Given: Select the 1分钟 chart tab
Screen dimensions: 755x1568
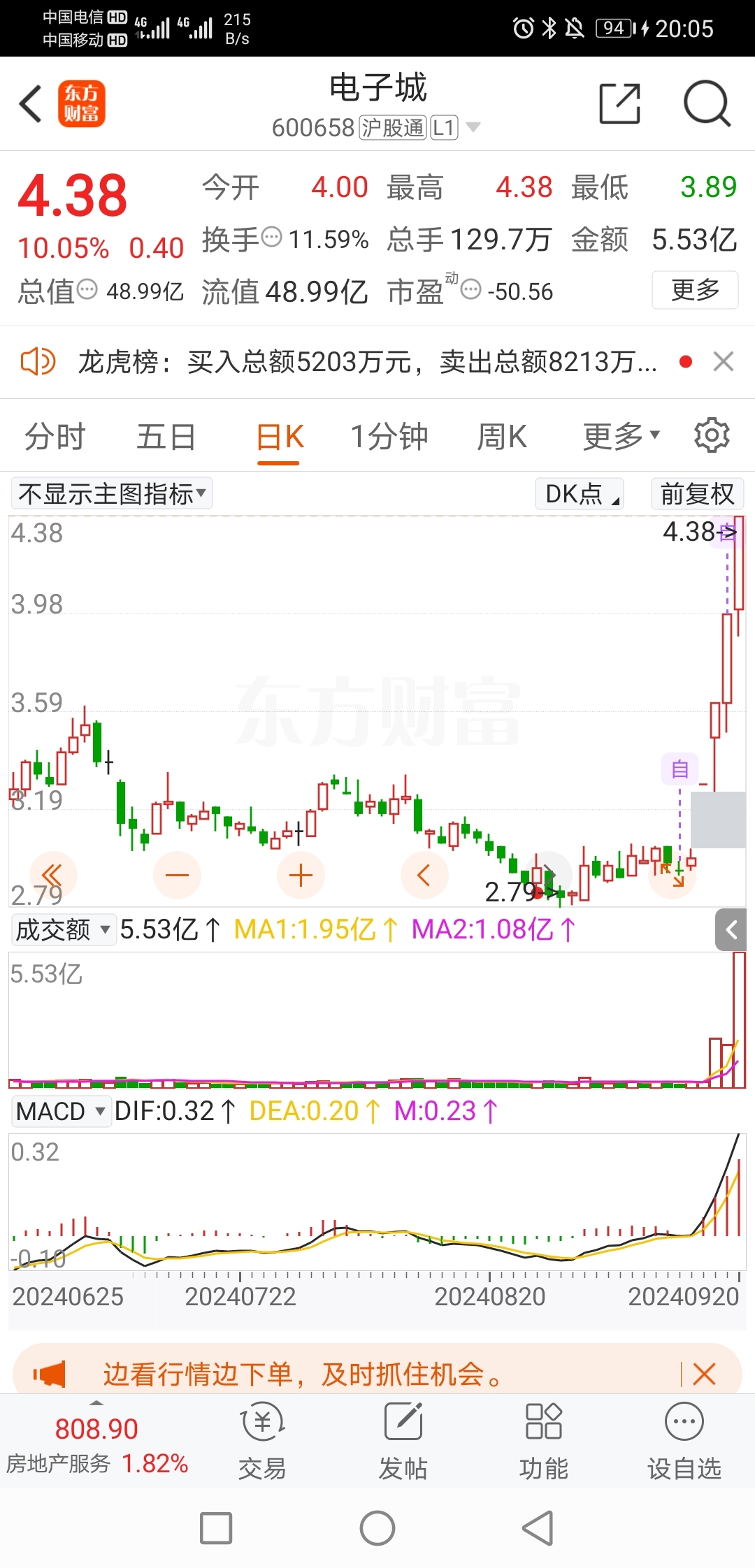Looking at the screenshot, I should pyautogui.click(x=389, y=437).
